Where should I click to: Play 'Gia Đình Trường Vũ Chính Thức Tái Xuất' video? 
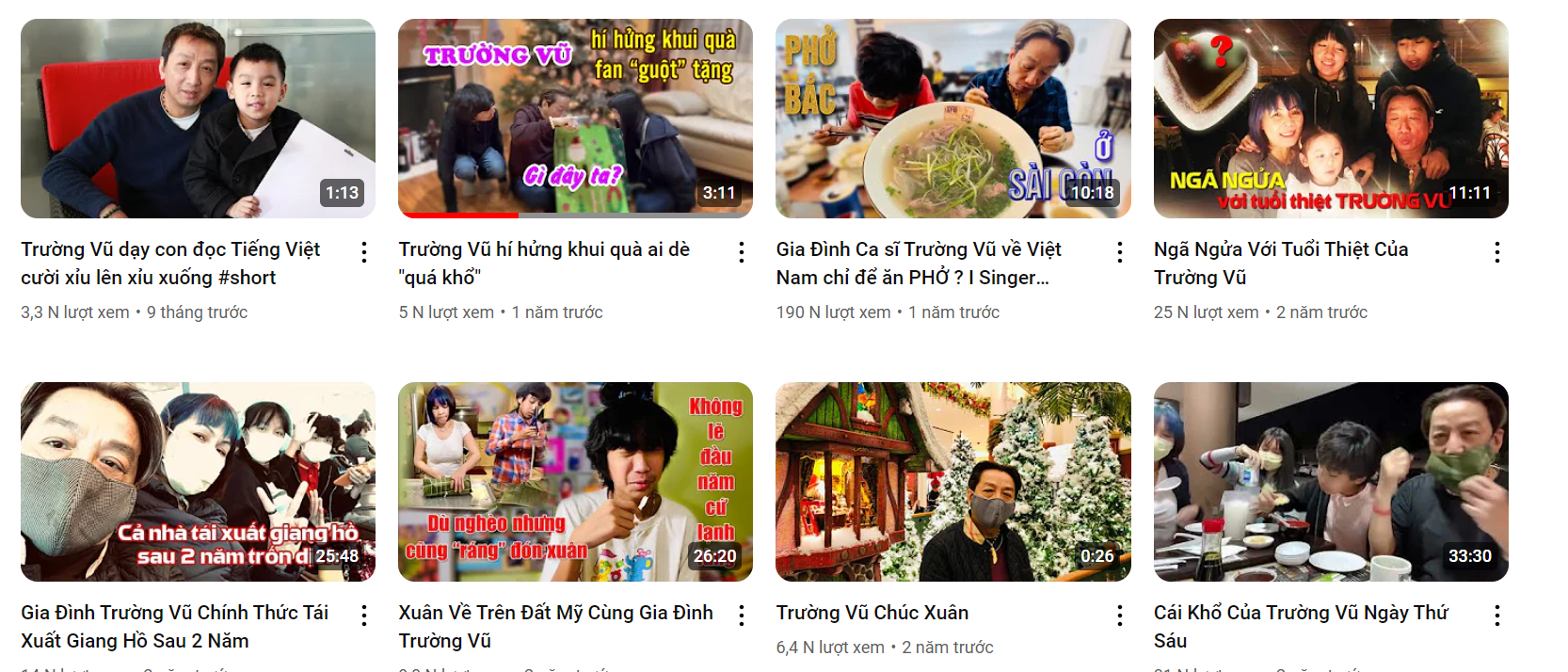pyautogui.click(x=198, y=482)
